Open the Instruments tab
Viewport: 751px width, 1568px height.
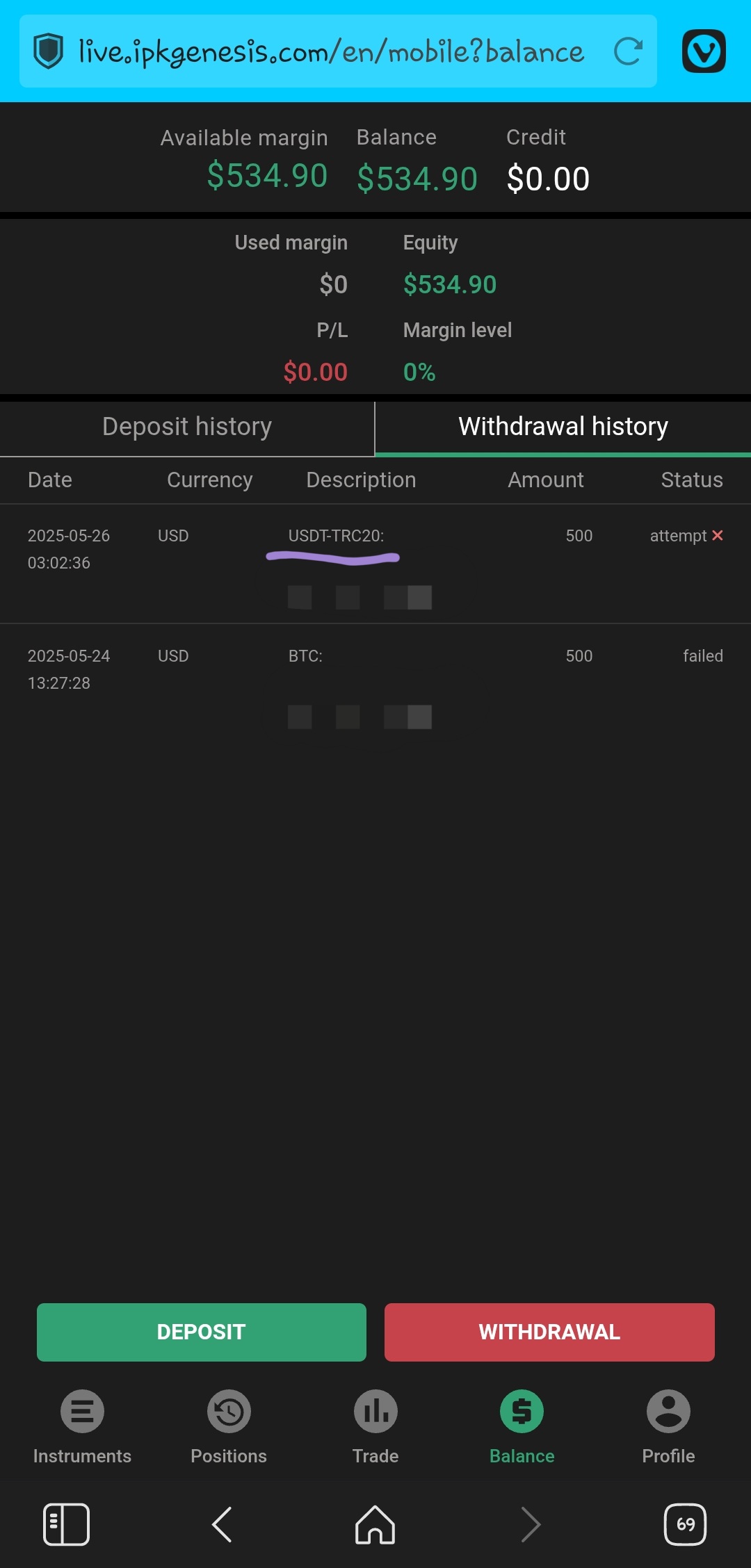pos(82,1426)
